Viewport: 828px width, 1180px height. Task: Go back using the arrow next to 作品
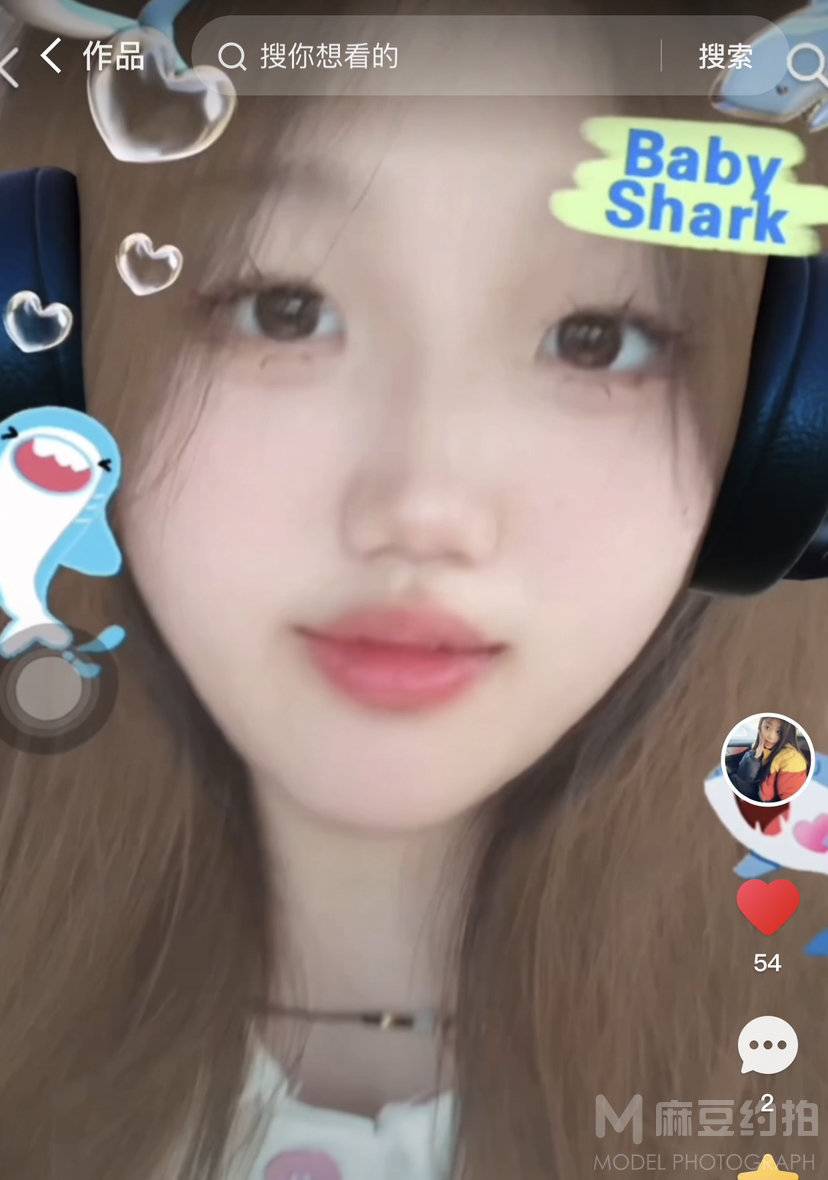click(x=52, y=56)
